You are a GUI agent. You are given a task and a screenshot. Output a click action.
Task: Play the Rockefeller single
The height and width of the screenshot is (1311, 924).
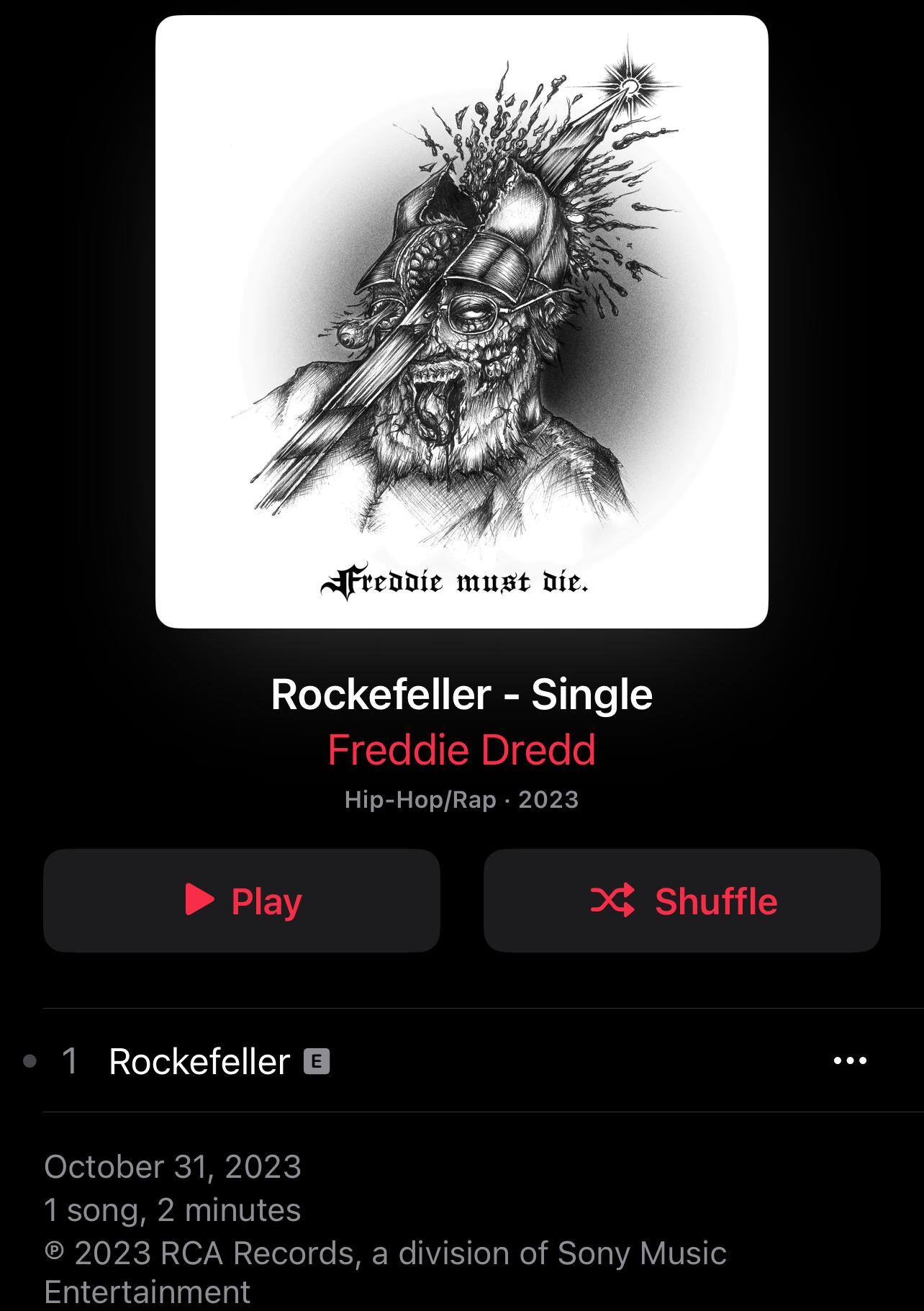tap(242, 900)
